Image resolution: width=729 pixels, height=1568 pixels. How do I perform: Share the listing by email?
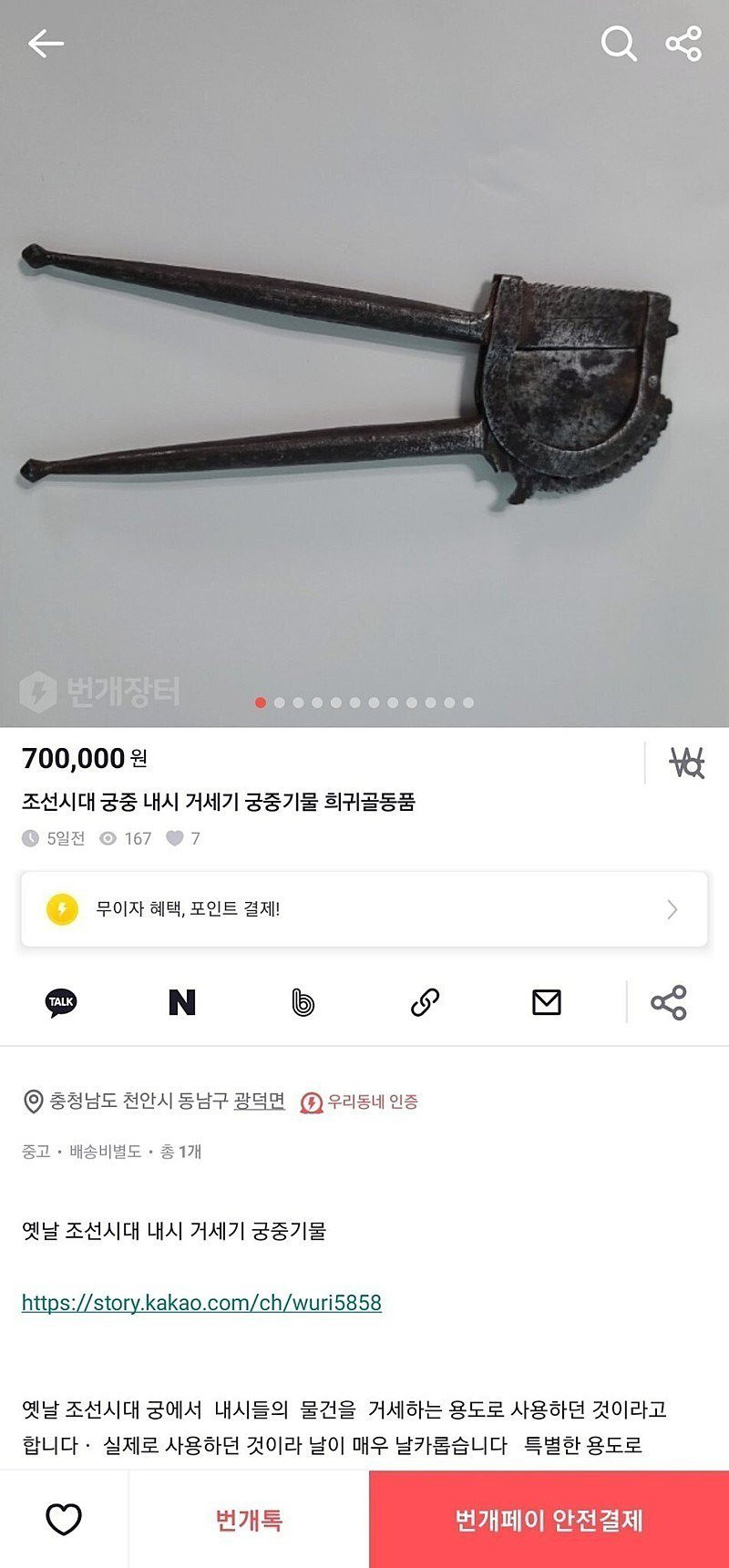546,1002
